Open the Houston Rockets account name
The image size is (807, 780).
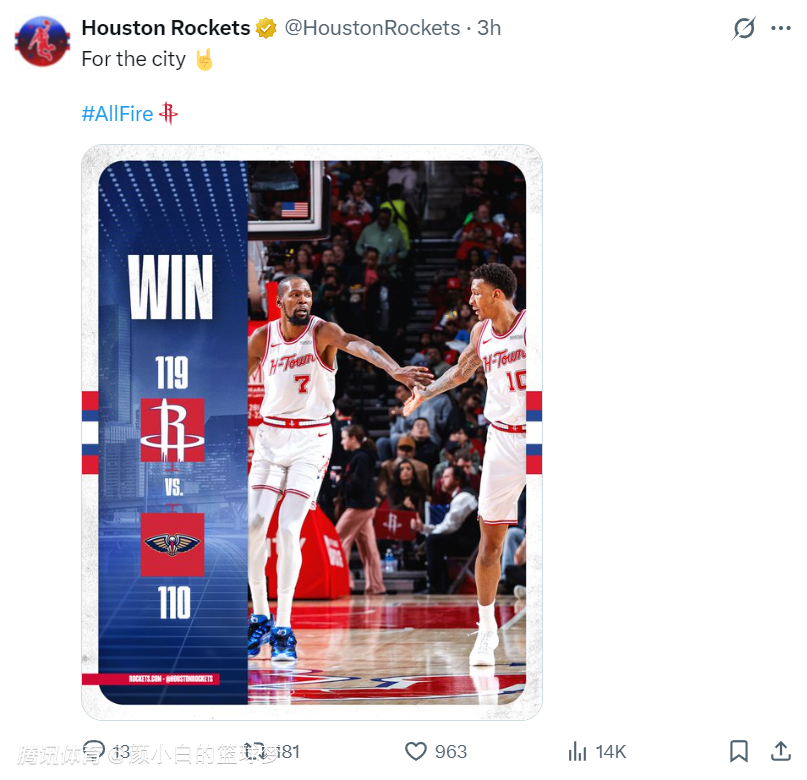point(165,28)
